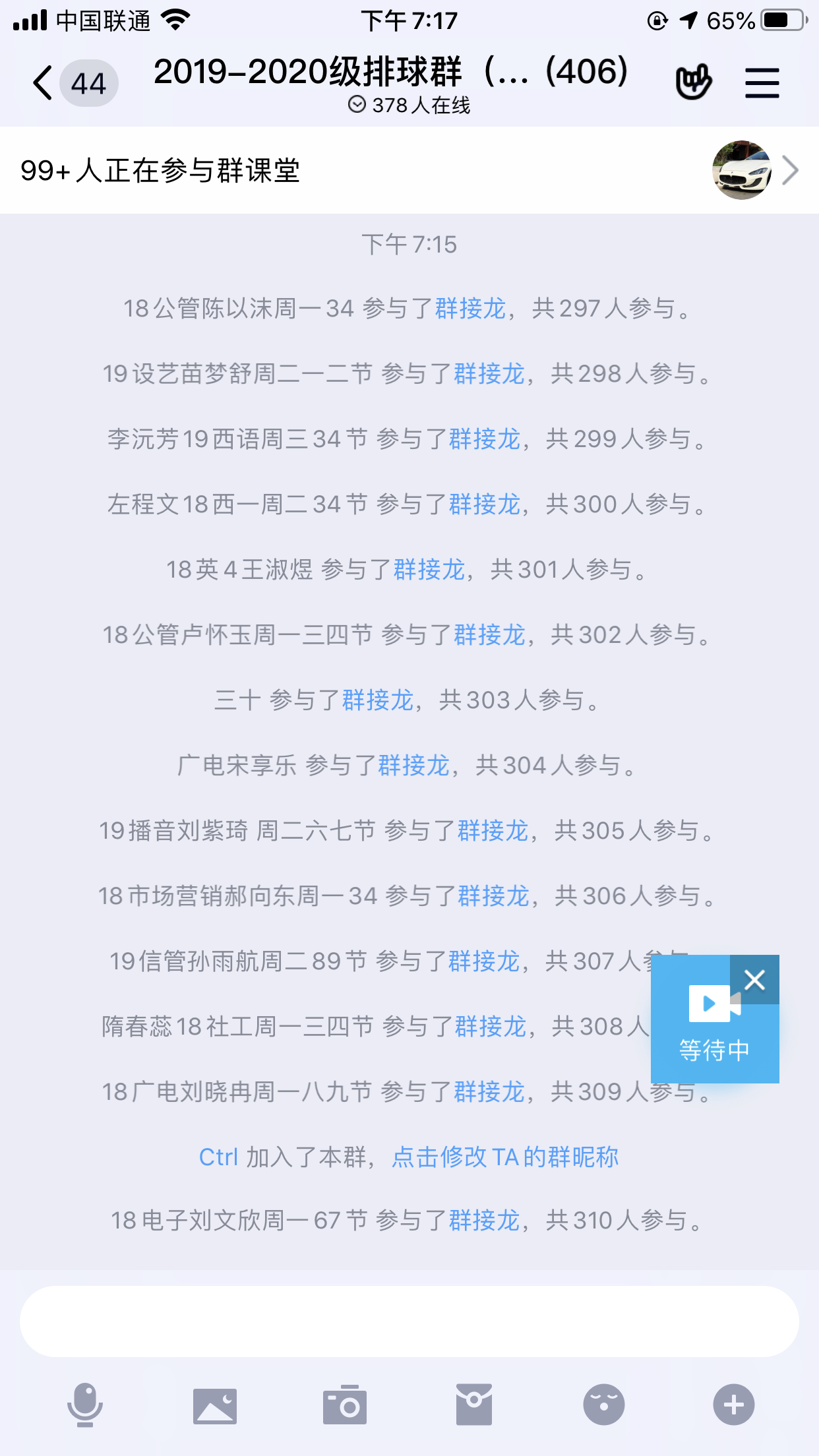Open more options with the plus button
Image resolution: width=819 pixels, height=1456 pixels.
point(733,1405)
